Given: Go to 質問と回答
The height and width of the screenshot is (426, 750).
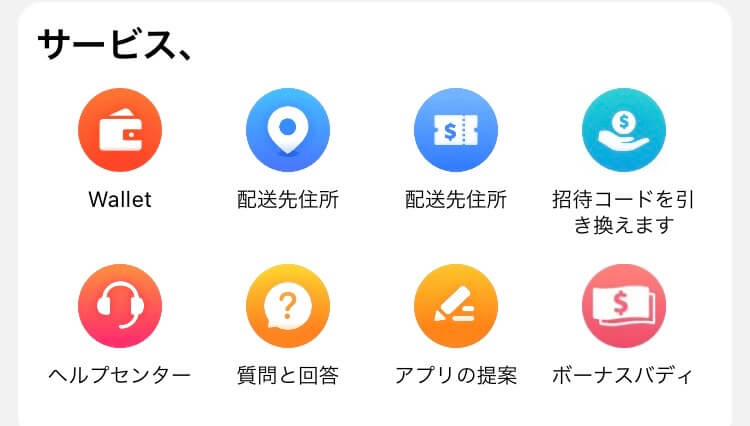Looking at the screenshot, I should 288,306.
